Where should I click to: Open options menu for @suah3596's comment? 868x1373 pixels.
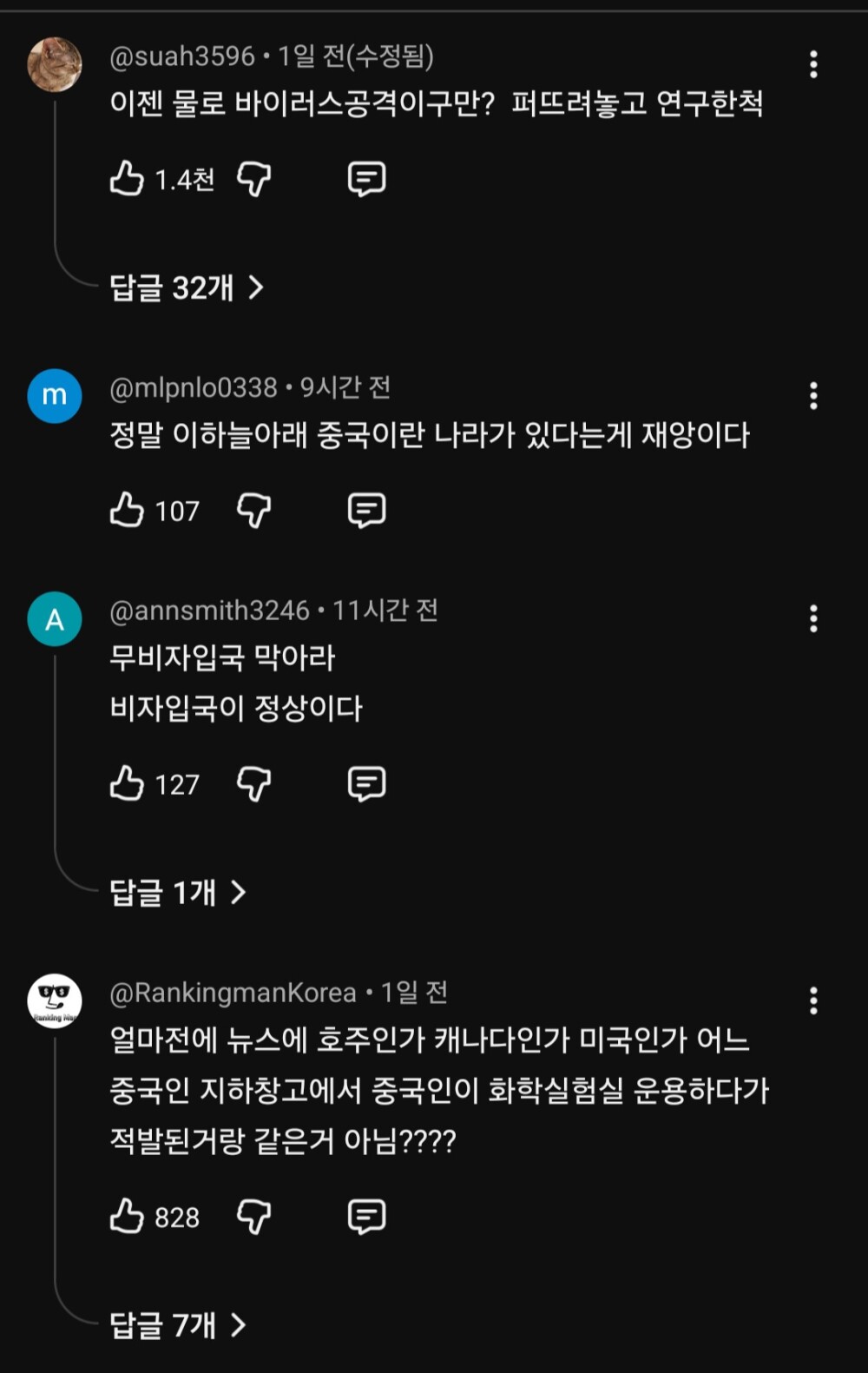(813, 64)
